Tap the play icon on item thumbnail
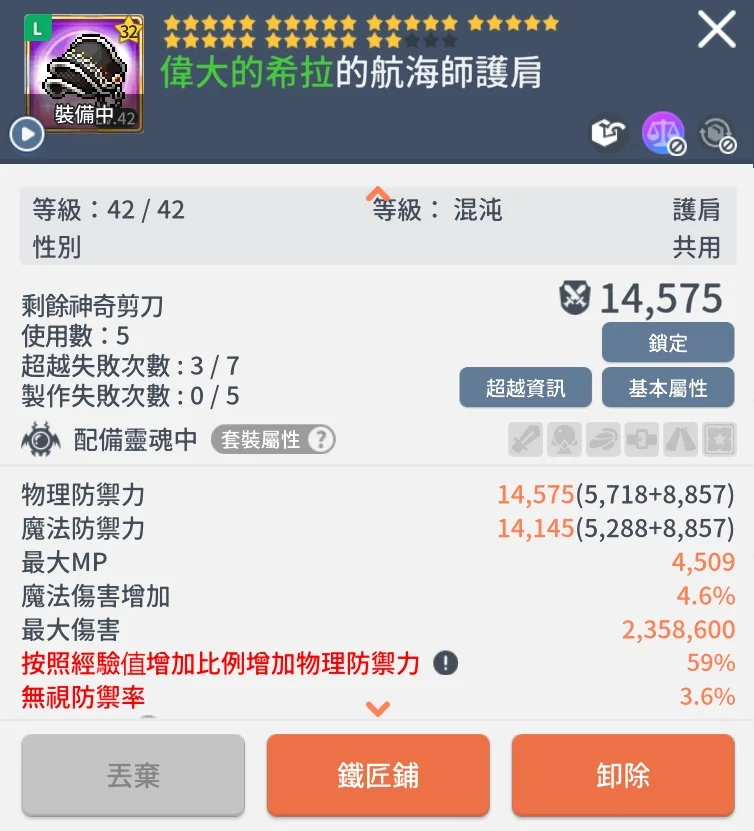 click(x=26, y=134)
